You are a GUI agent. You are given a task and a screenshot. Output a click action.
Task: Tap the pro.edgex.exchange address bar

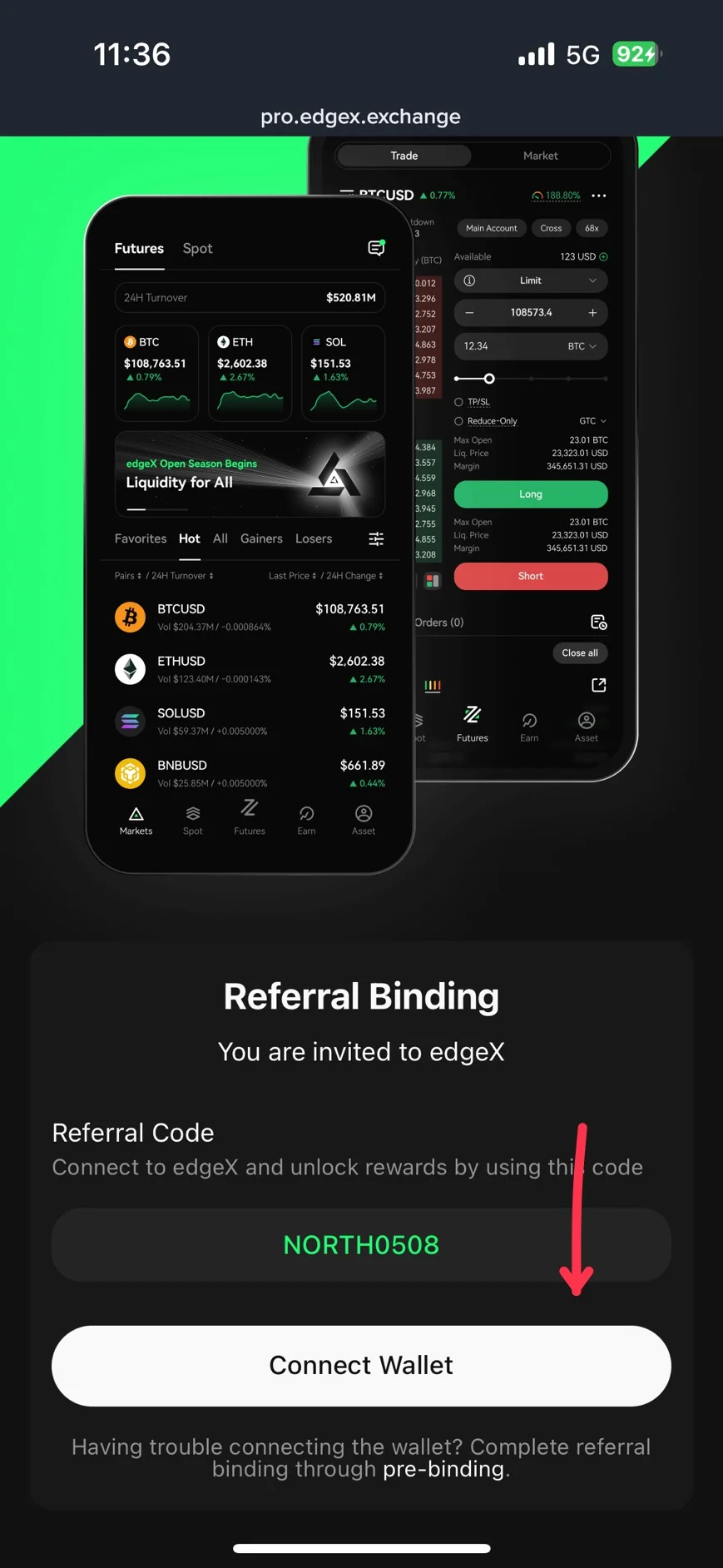click(x=360, y=117)
